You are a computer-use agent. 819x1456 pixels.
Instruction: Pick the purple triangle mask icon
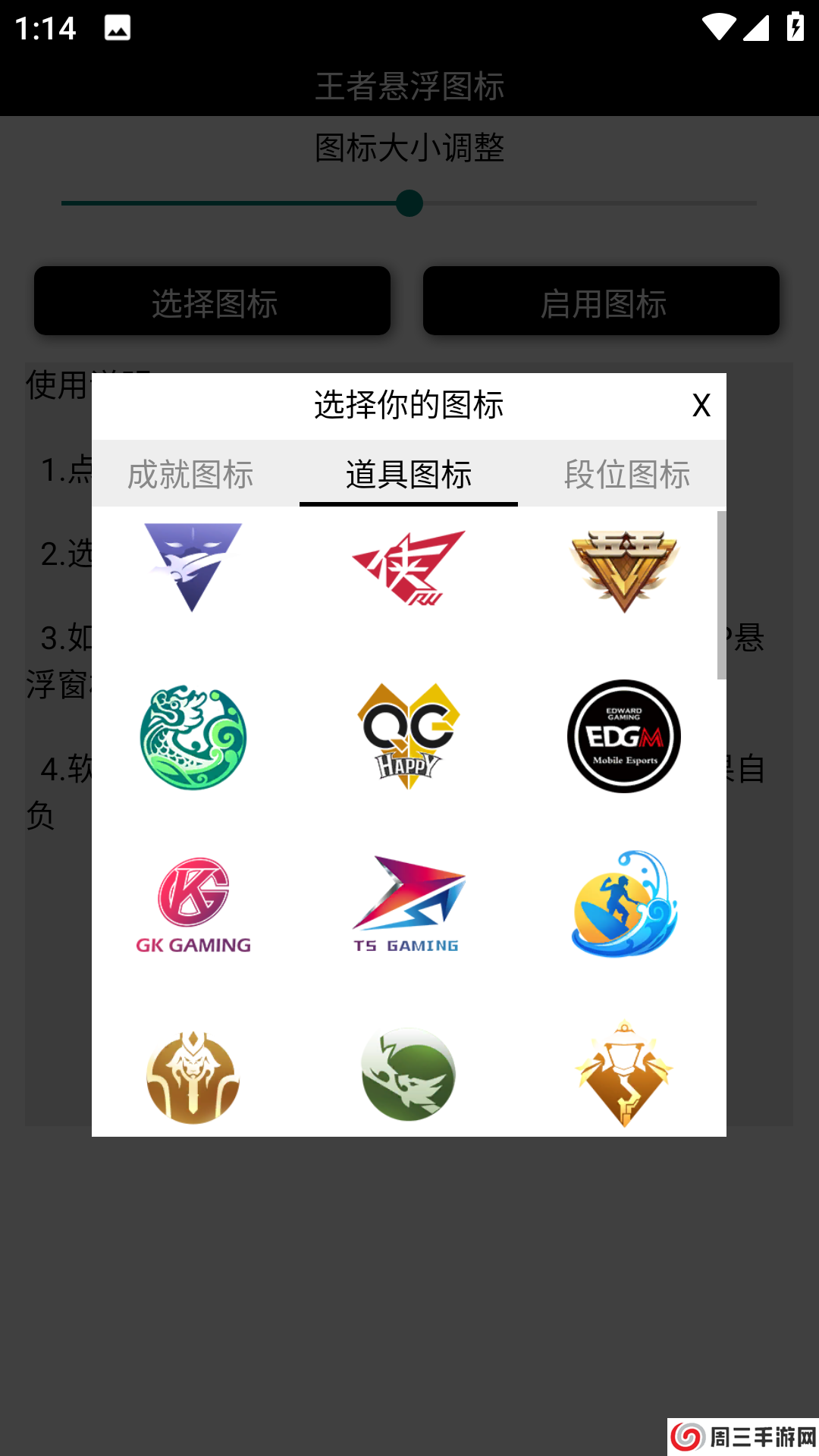tap(193, 567)
